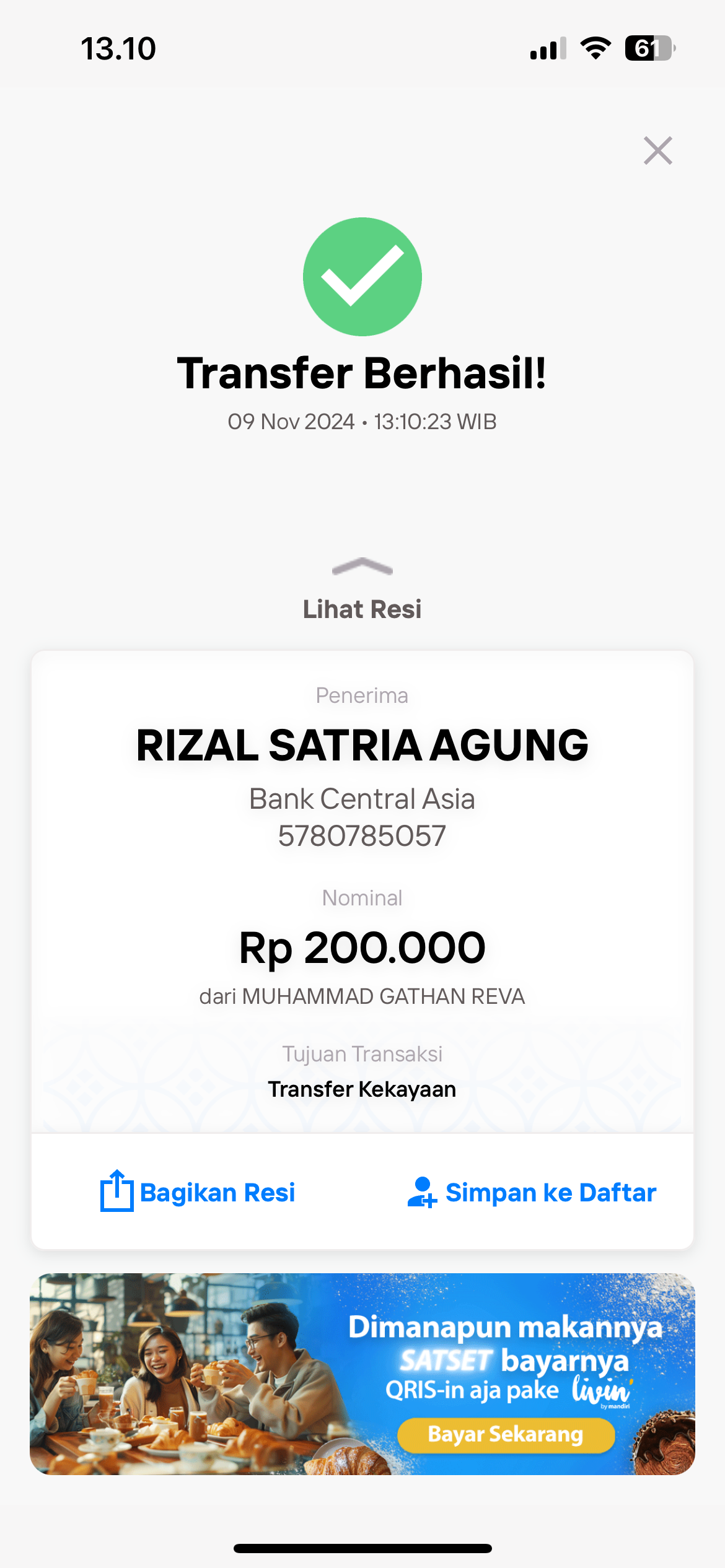Close the transfer success screen
Image resolution: width=725 pixels, height=1568 pixels.
click(657, 150)
